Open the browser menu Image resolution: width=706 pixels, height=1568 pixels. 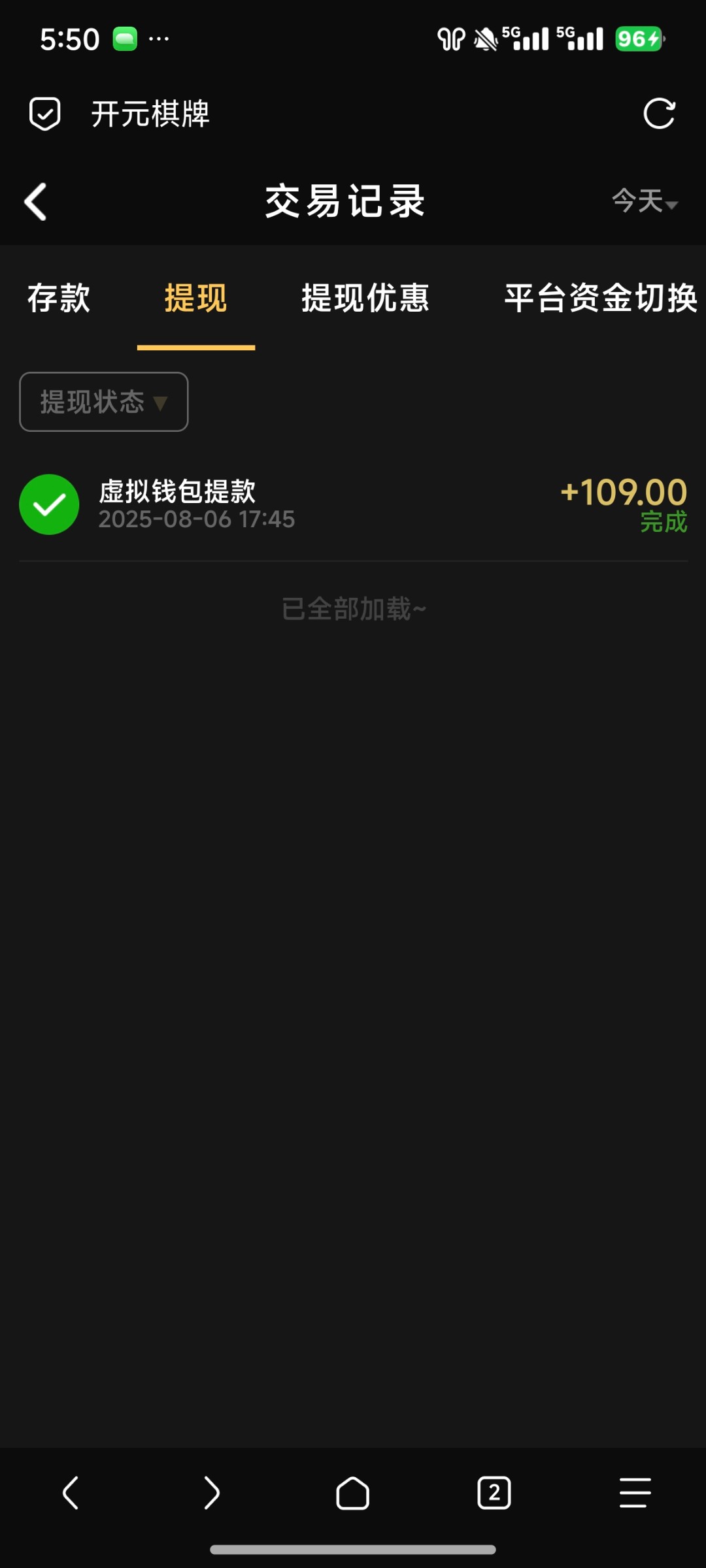(x=635, y=1493)
